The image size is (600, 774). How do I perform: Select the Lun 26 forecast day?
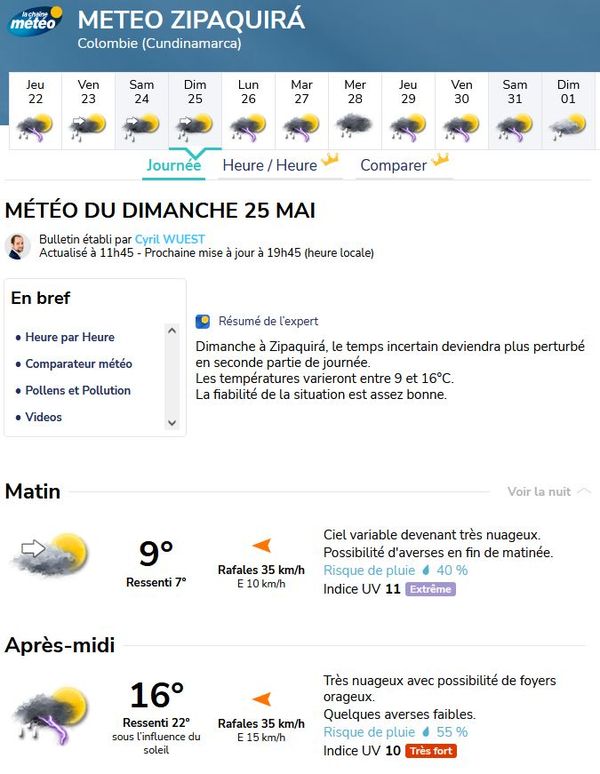point(248,110)
